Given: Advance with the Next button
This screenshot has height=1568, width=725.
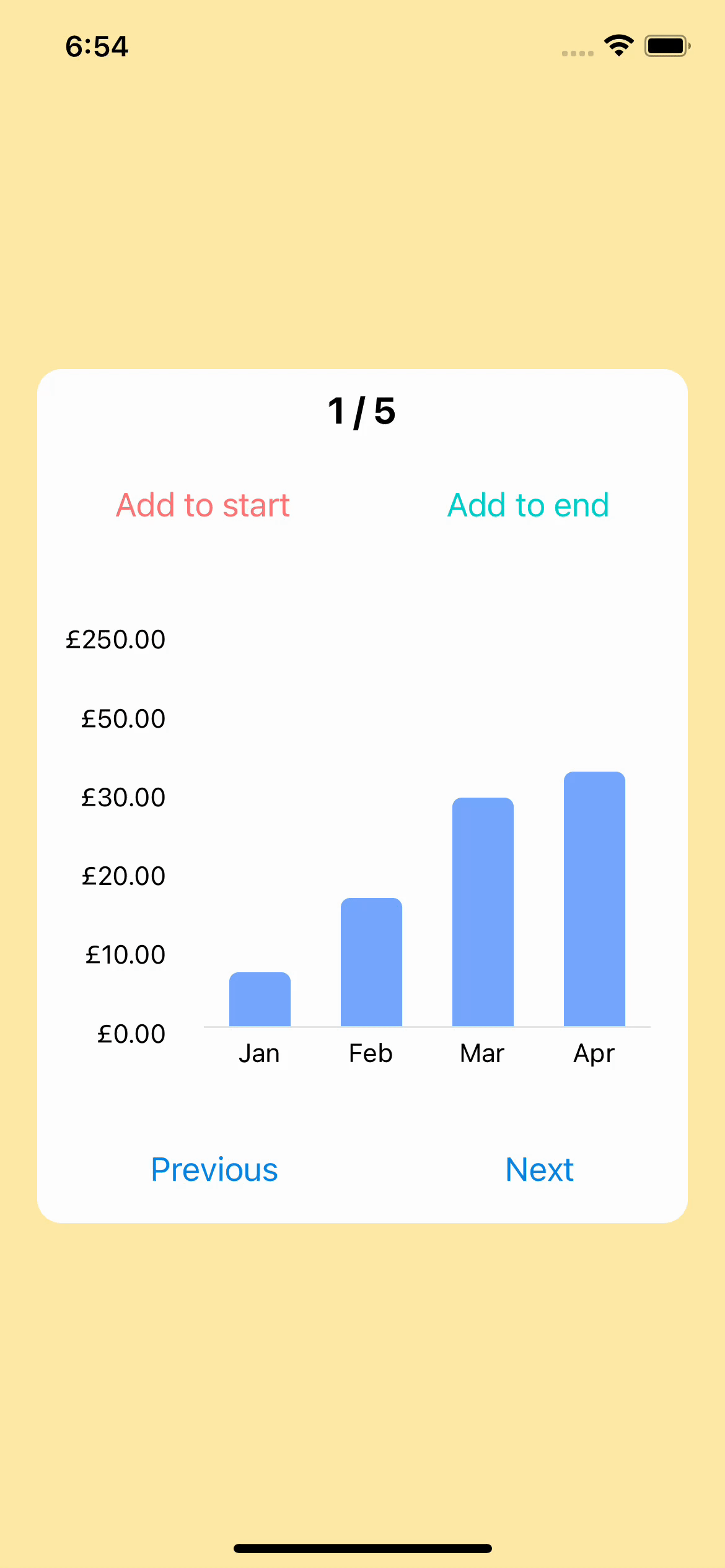Looking at the screenshot, I should point(539,1170).
